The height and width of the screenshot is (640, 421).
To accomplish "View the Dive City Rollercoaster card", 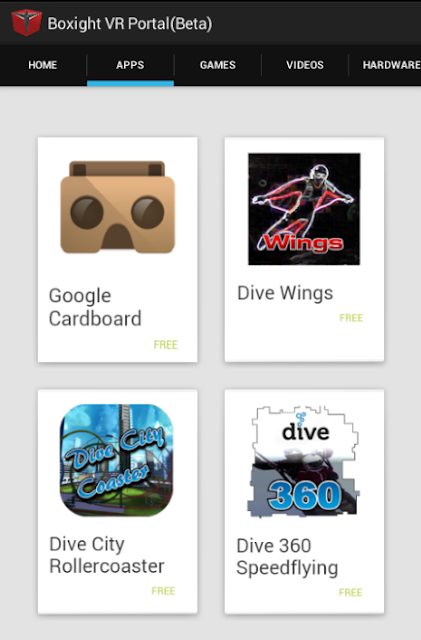I will (x=118, y=502).
